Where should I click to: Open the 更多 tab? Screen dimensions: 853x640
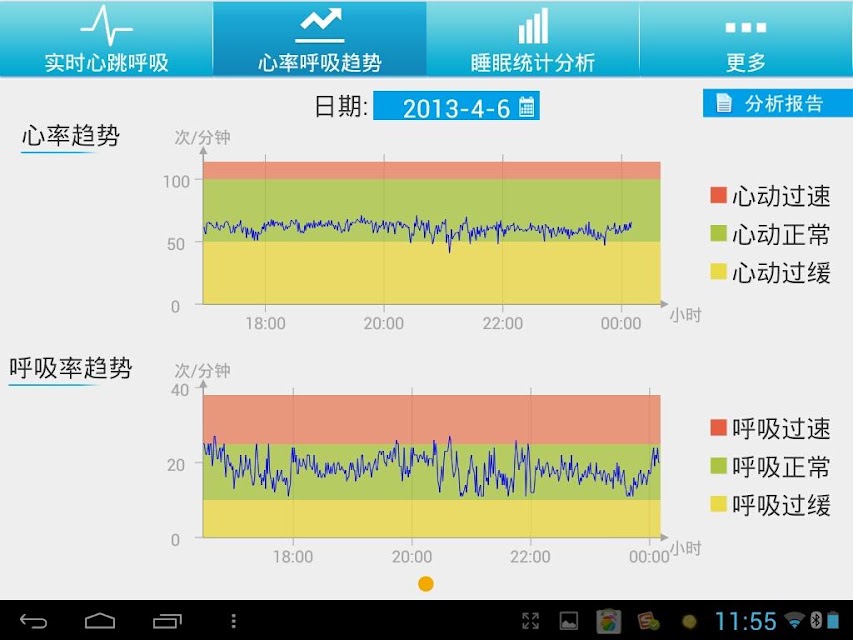tap(746, 38)
